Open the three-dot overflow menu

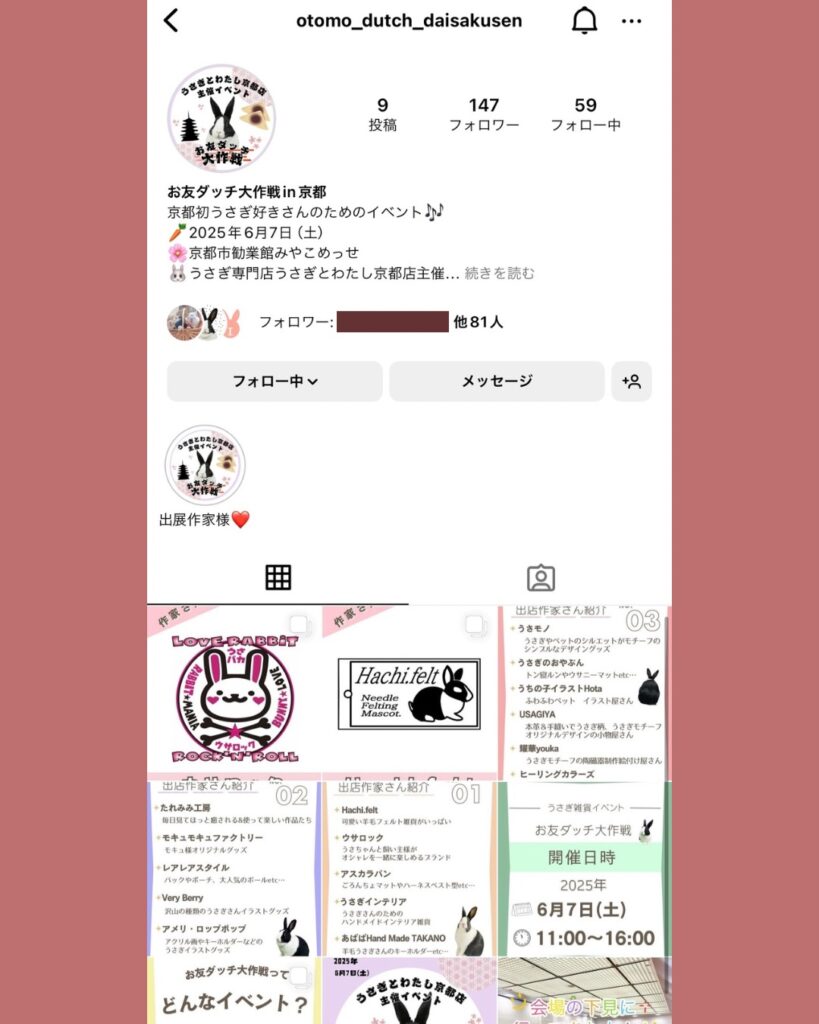pyautogui.click(x=631, y=20)
